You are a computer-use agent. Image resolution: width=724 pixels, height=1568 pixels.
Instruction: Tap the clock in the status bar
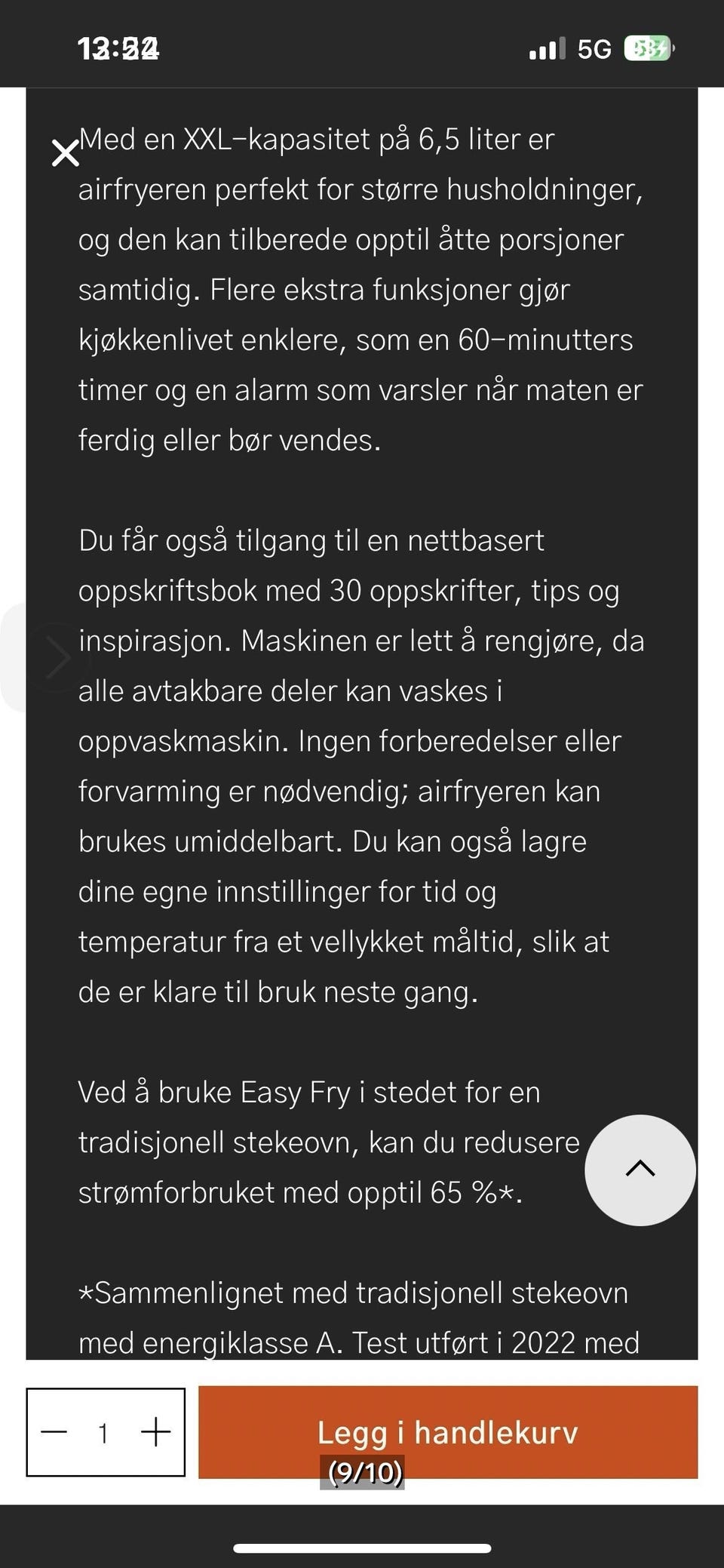pos(118,48)
